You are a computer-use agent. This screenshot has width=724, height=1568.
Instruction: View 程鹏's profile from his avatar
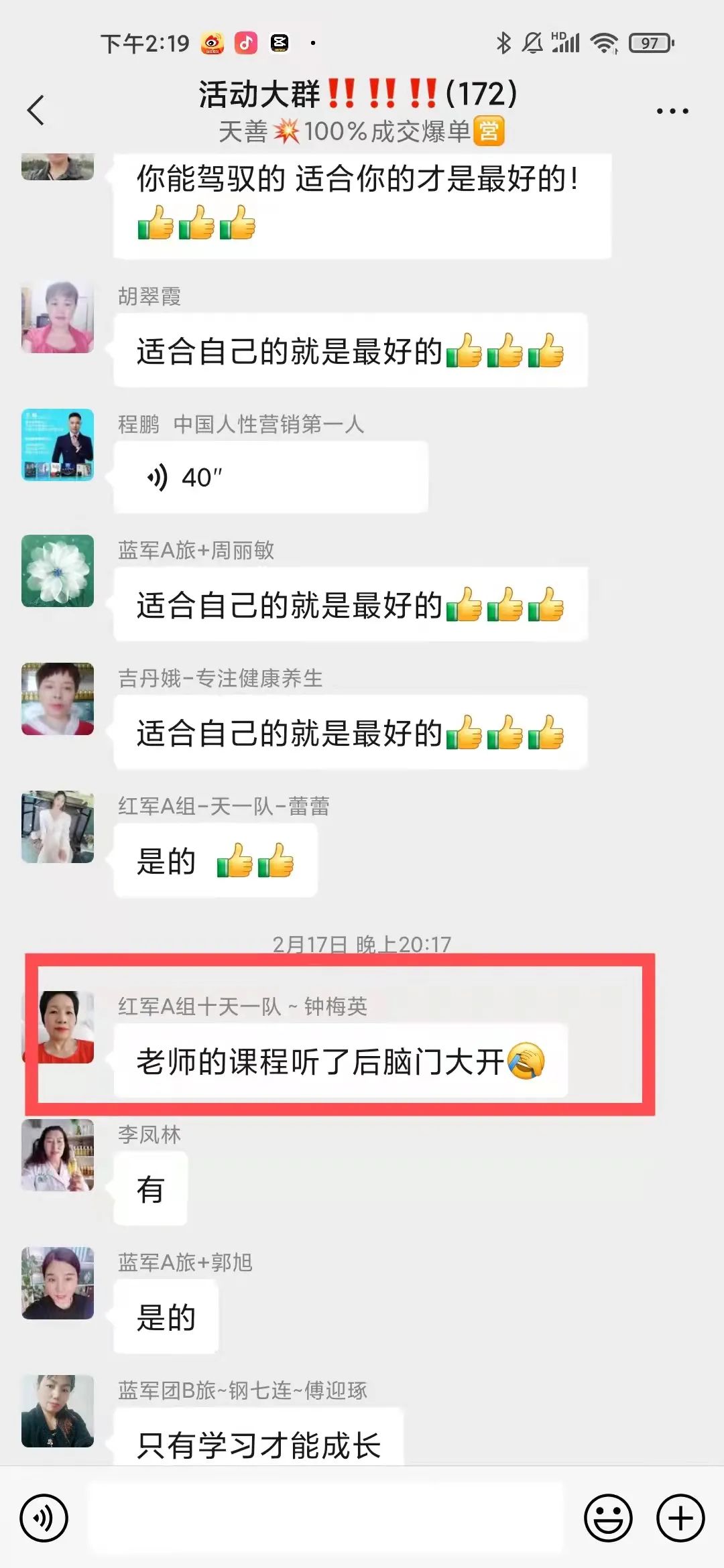coord(58,445)
